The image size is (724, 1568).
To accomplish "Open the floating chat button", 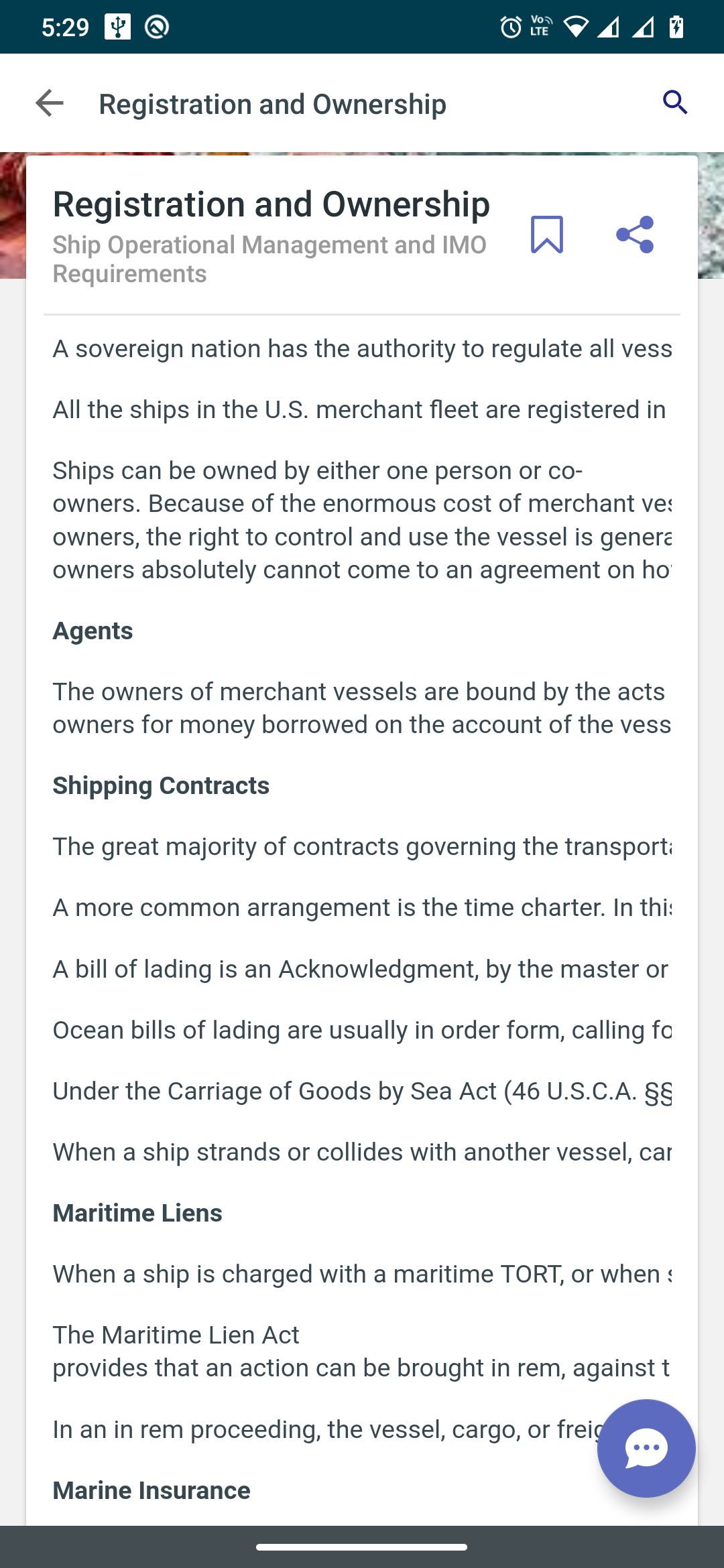I will click(646, 1448).
